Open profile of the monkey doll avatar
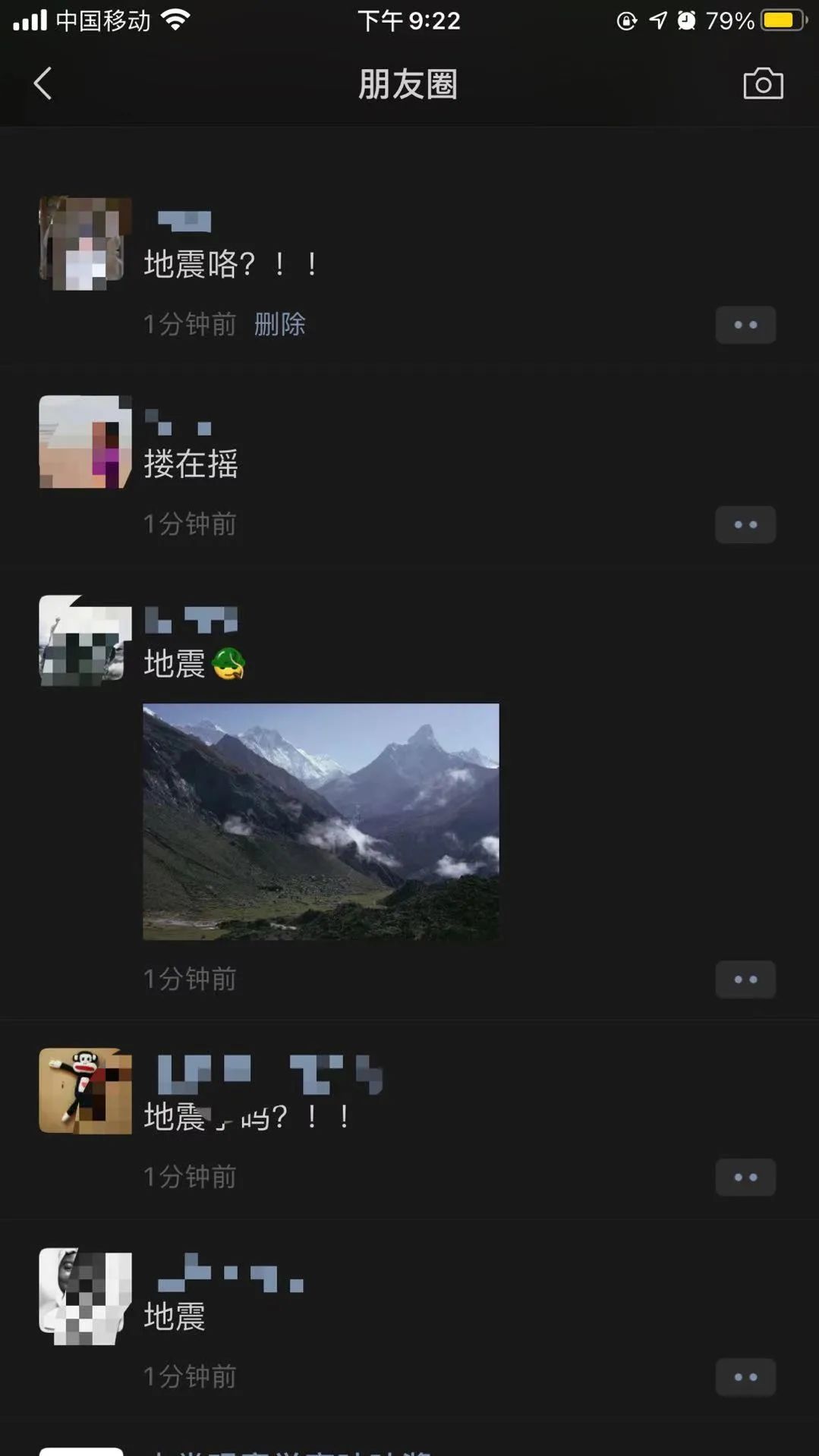Screen dimensions: 819x1456 pyautogui.click(x=85, y=1091)
